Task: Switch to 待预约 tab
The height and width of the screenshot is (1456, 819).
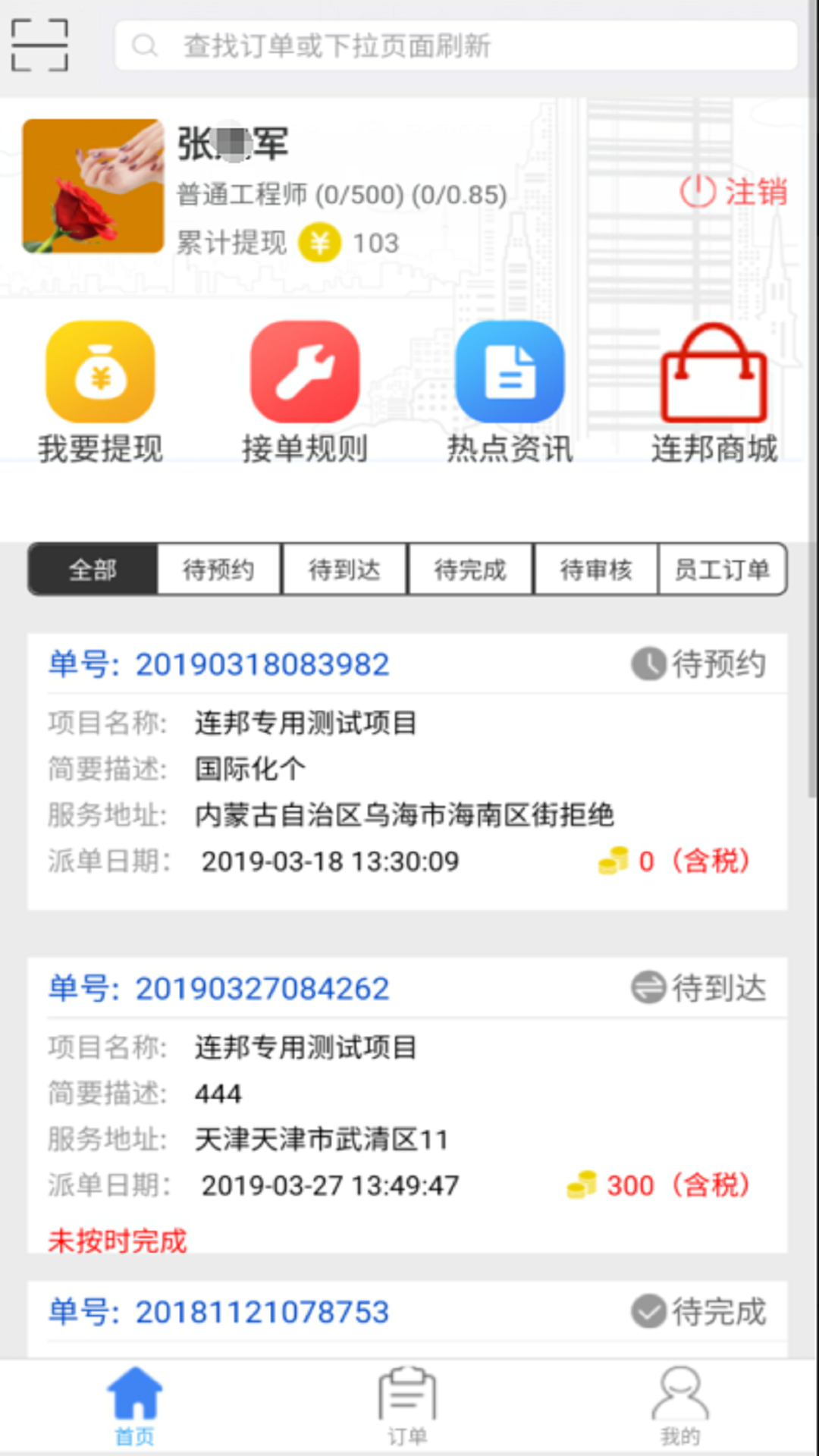Action: 218,570
